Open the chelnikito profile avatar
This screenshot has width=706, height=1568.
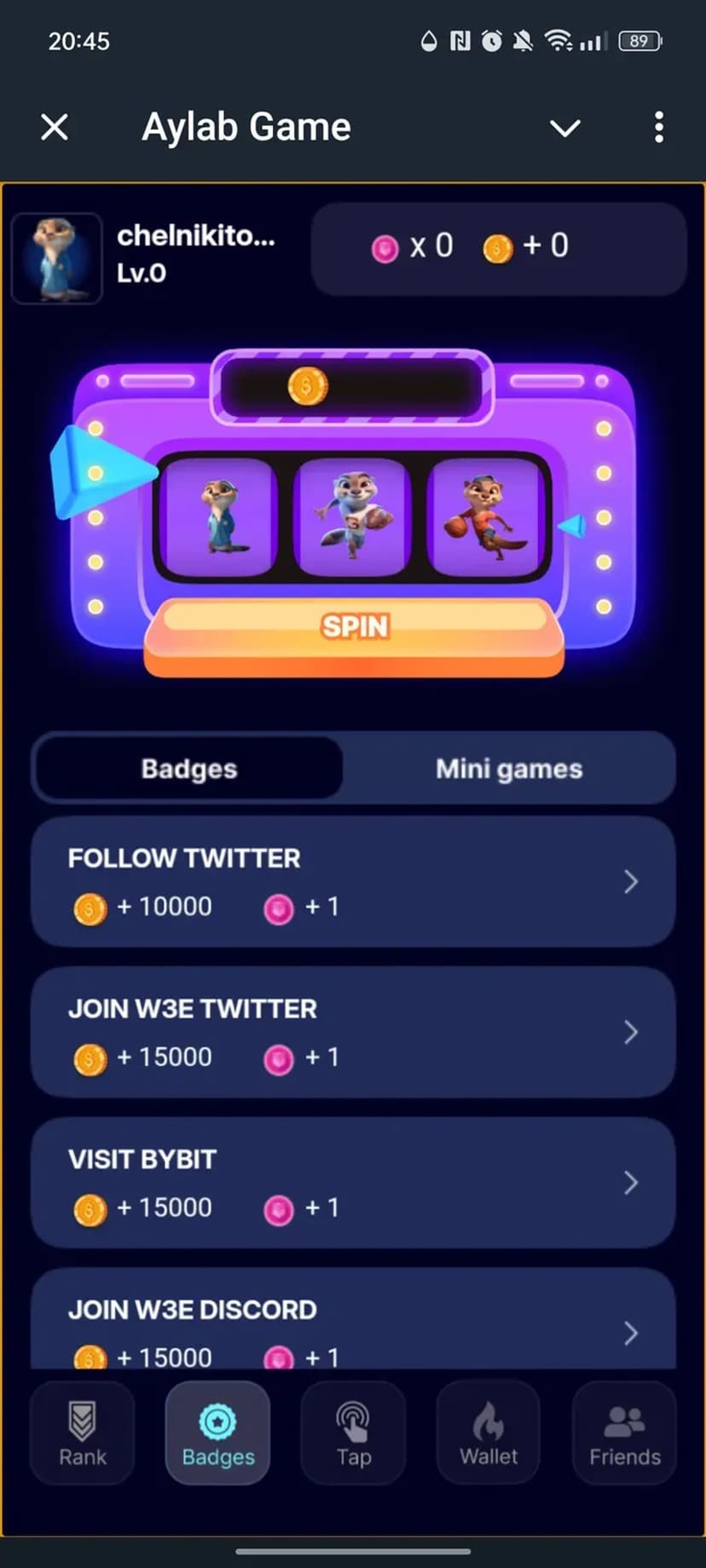(57, 259)
